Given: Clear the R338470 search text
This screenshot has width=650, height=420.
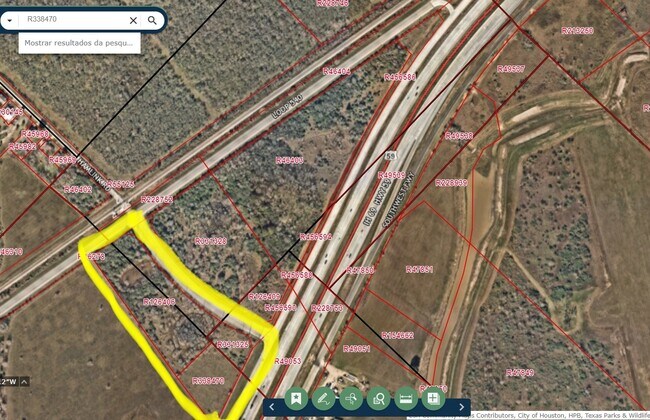Looking at the screenshot, I should [133, 20].
